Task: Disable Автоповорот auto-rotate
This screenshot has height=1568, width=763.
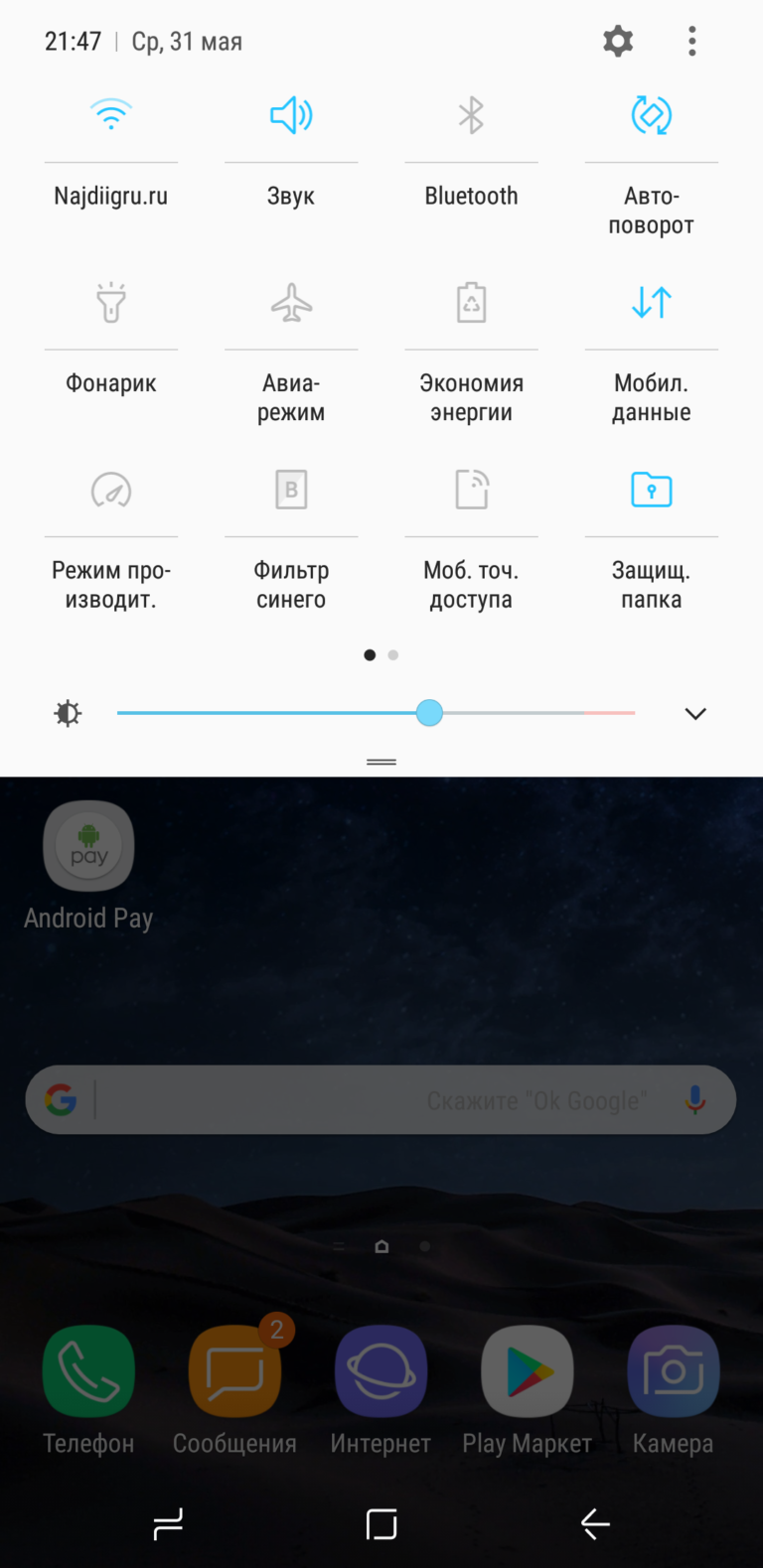Action: point(652,115)
